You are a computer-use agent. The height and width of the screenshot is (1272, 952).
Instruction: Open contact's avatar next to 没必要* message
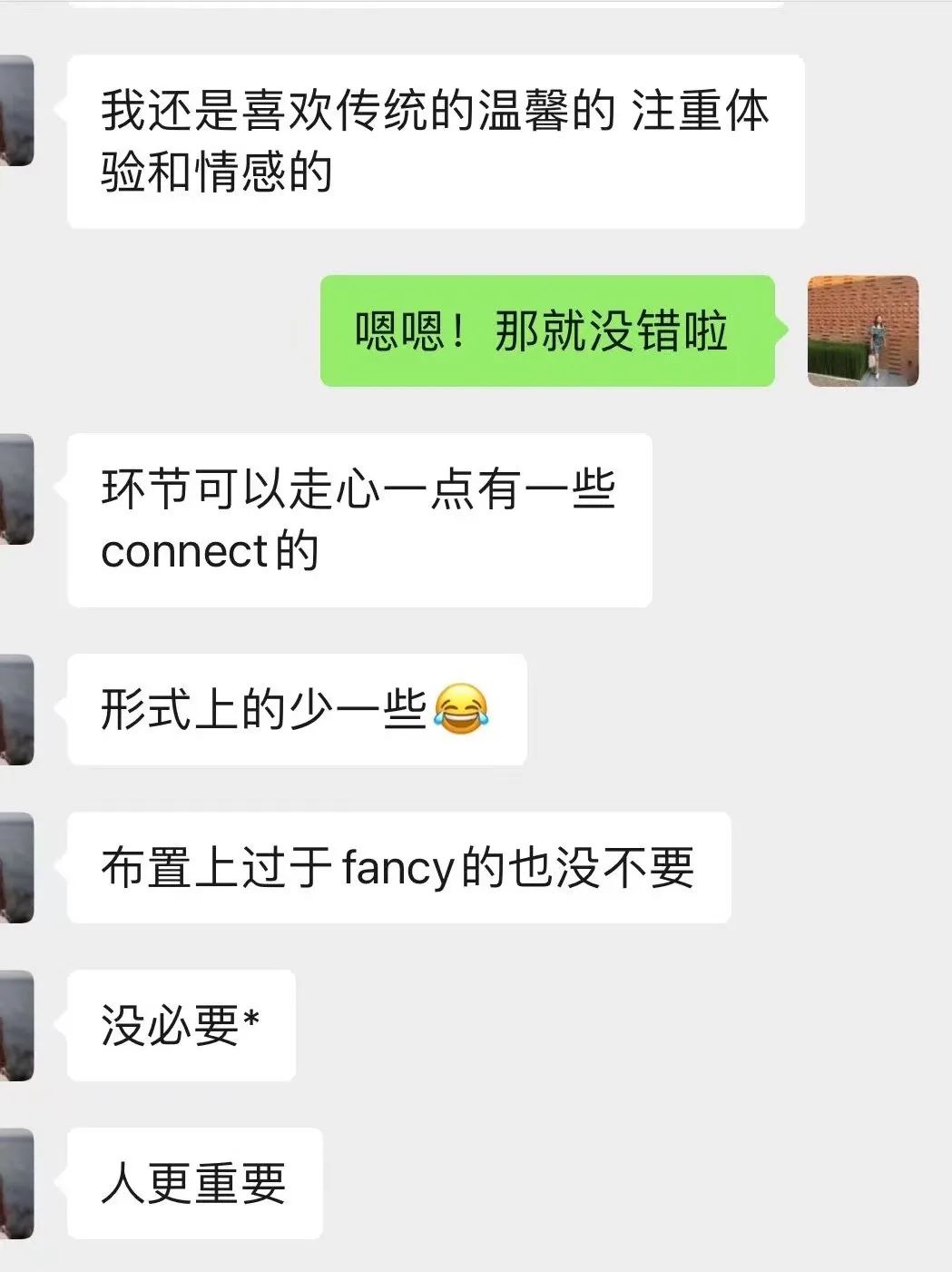(15, 1025)
